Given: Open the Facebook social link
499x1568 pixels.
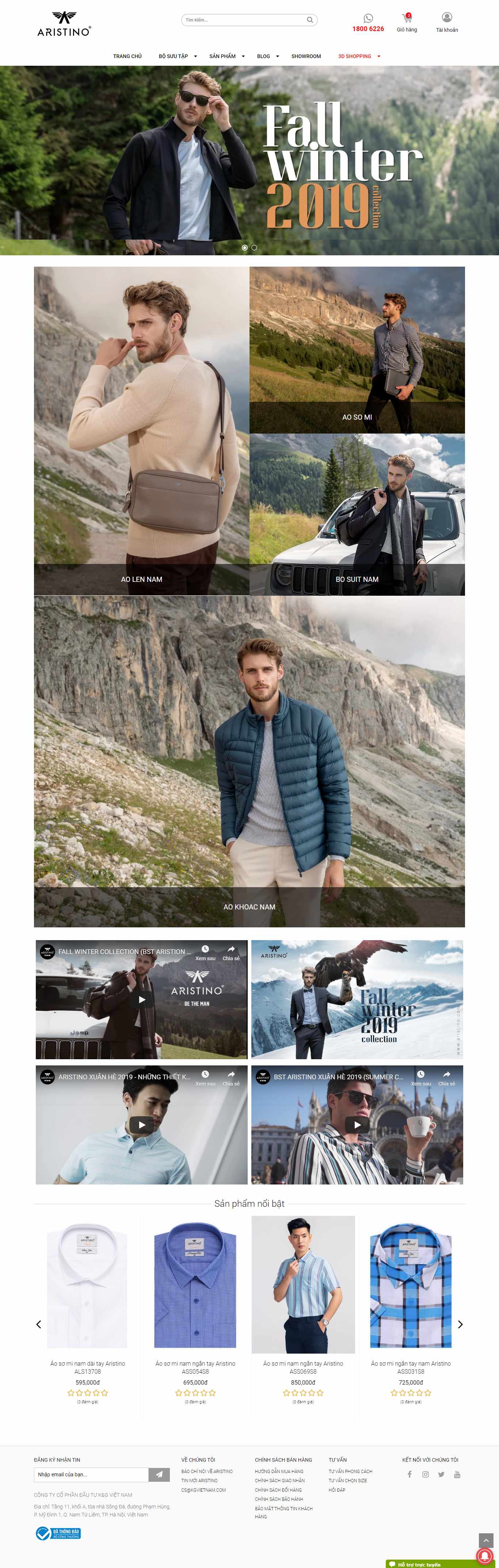Looking at the screenshot, I should coord(410,1474).
